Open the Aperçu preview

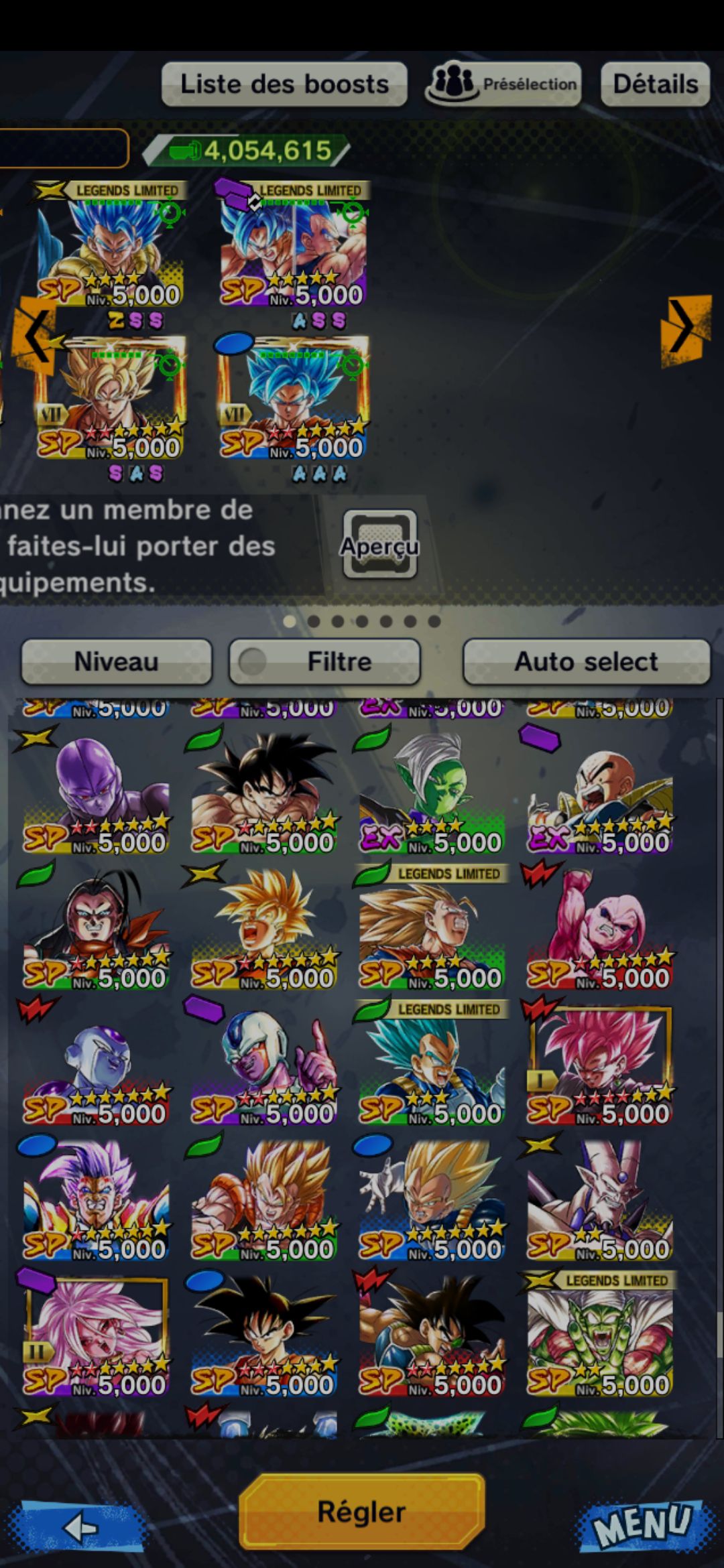pos(379,545)
